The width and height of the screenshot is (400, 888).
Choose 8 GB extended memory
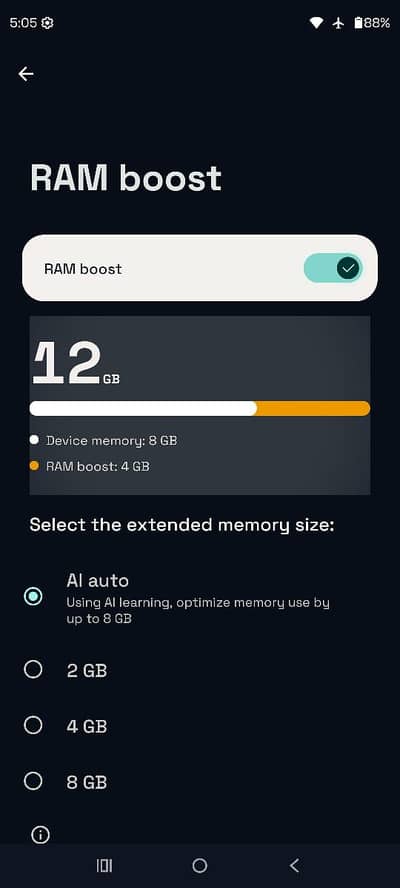[x=33, y=782]
